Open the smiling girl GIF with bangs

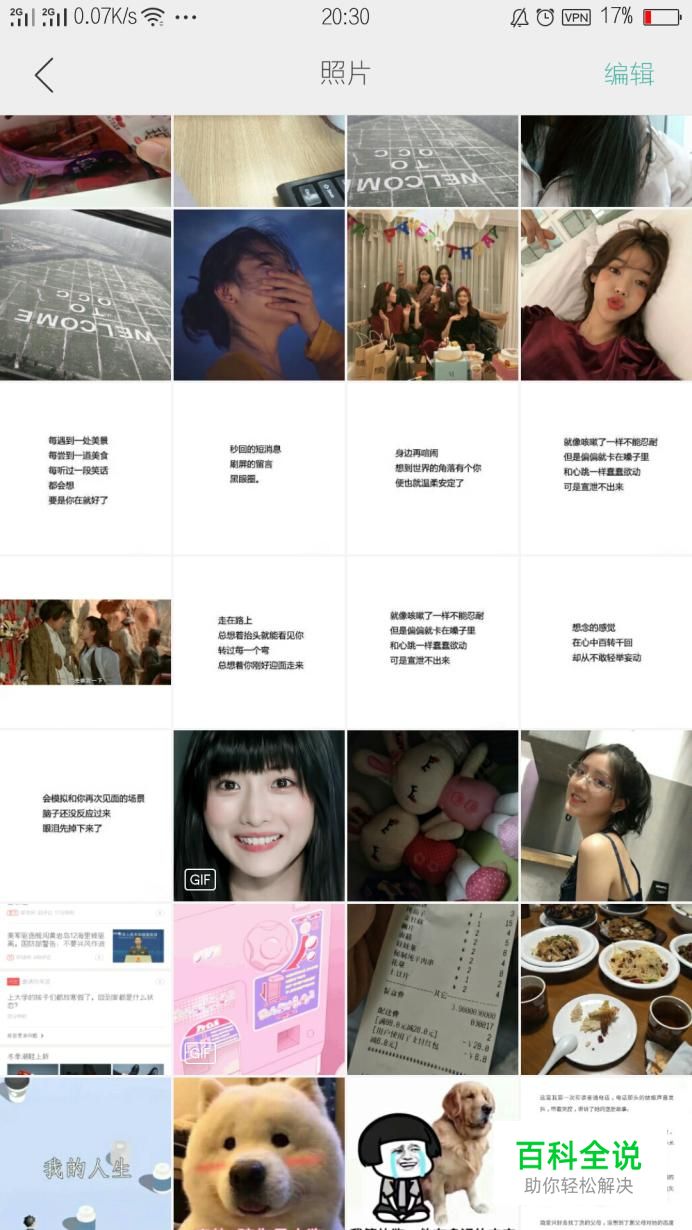pos(259,815)
